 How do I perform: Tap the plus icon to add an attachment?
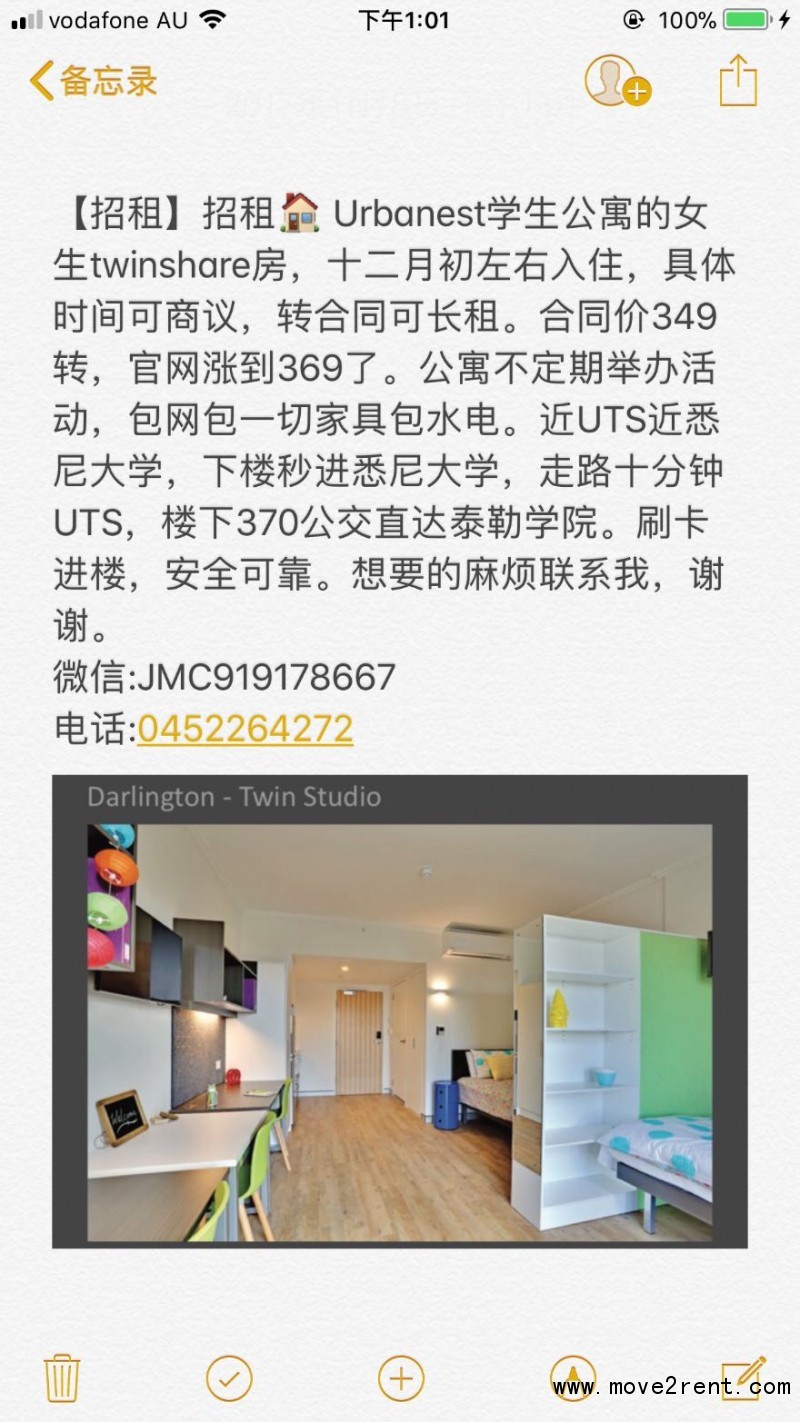coord(401,1379)
